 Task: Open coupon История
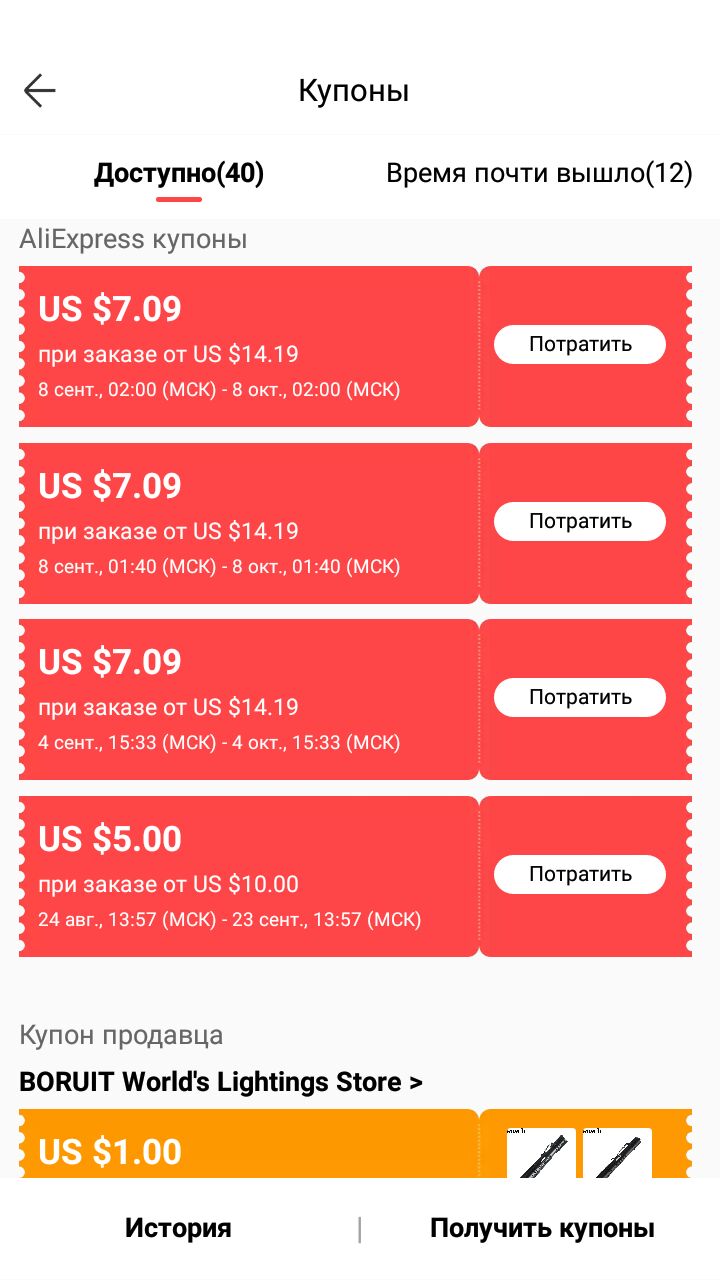pyautogui.click(x=178, y=1228)
